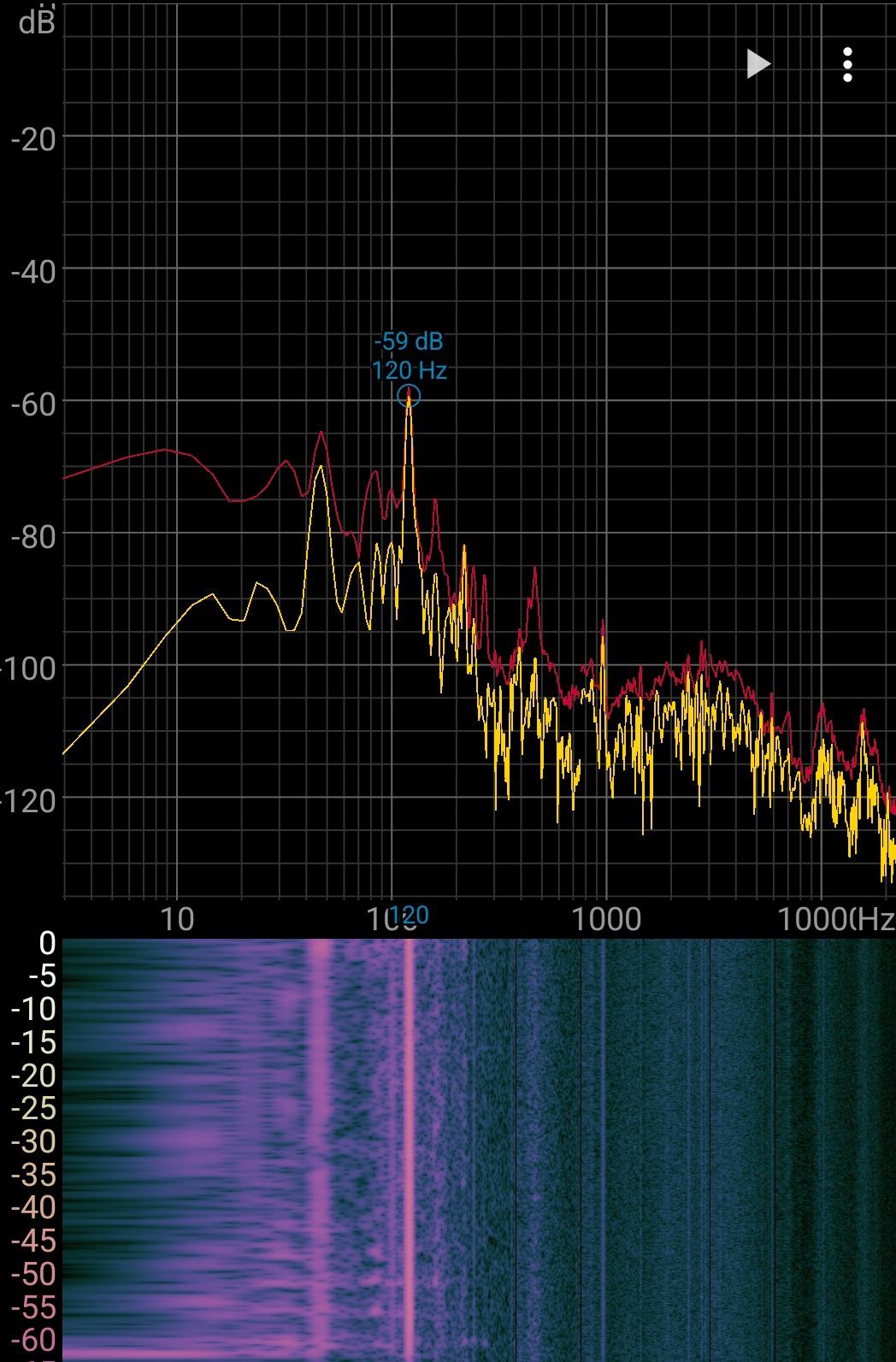Start the spectrum analyzer with the play button
Screen dimensions: 896x1362
[x=758, y=64]
